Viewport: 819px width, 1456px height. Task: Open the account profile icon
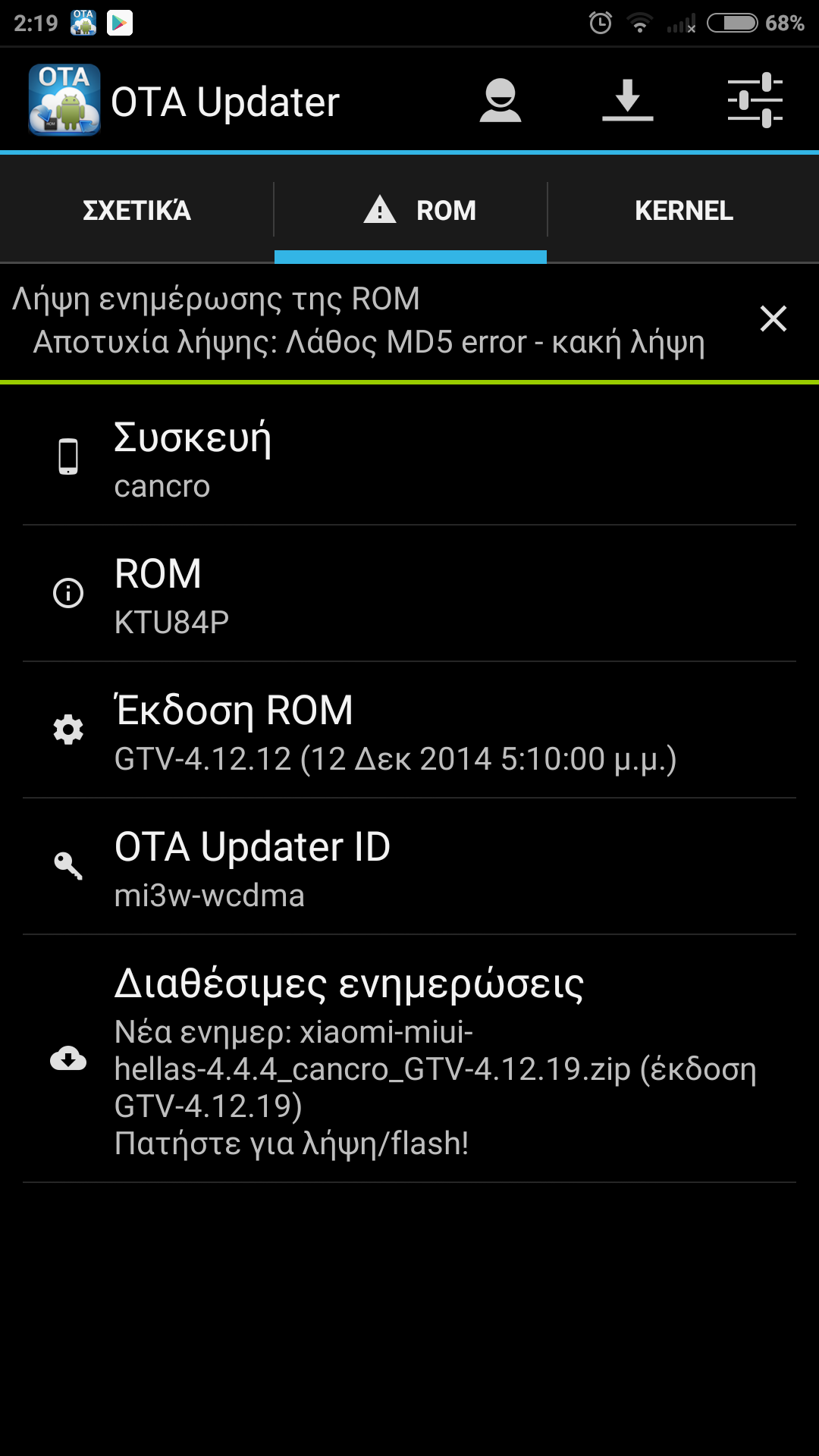500,101
